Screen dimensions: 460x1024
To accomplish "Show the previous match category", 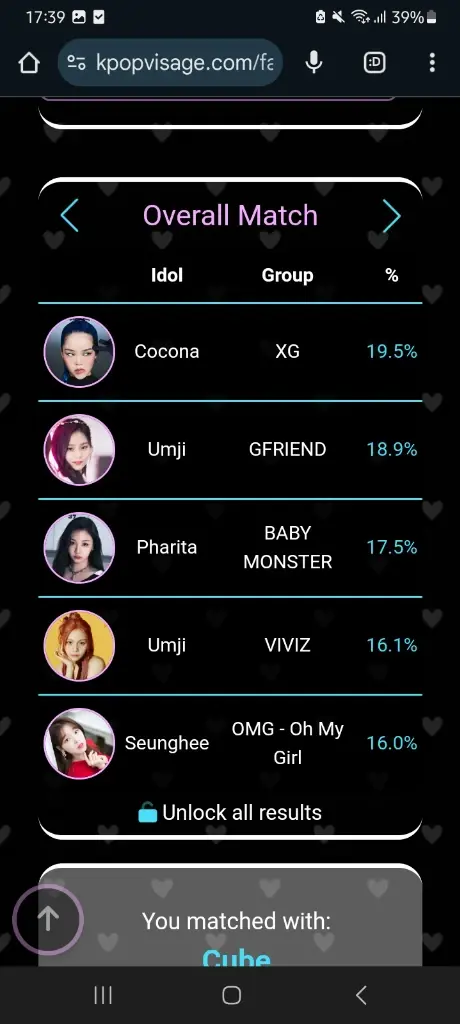I will pyautogui.click(x=69, y=216).
